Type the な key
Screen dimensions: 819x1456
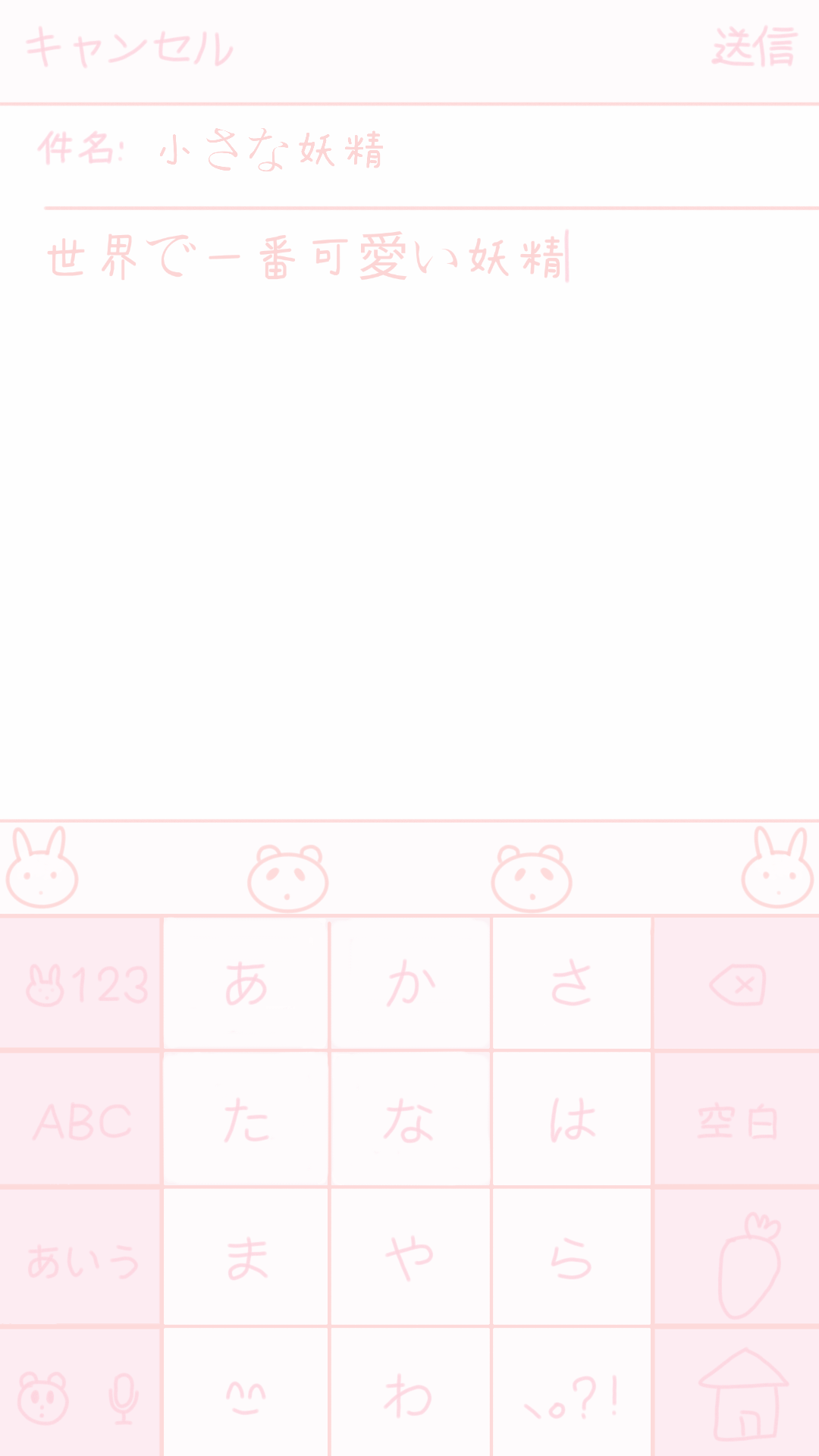tap(410, 1120)
